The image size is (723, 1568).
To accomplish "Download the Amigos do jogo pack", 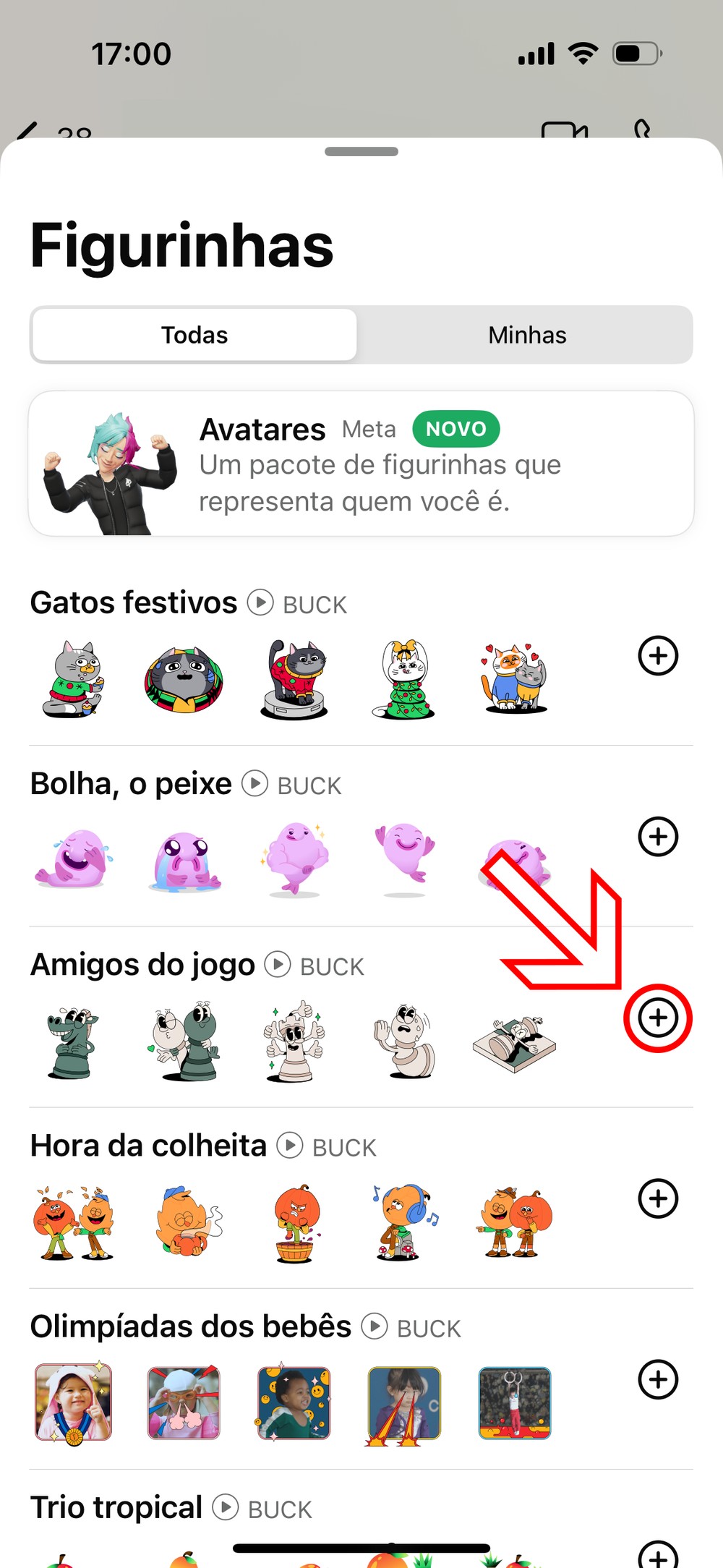I will coord(658,1018).
